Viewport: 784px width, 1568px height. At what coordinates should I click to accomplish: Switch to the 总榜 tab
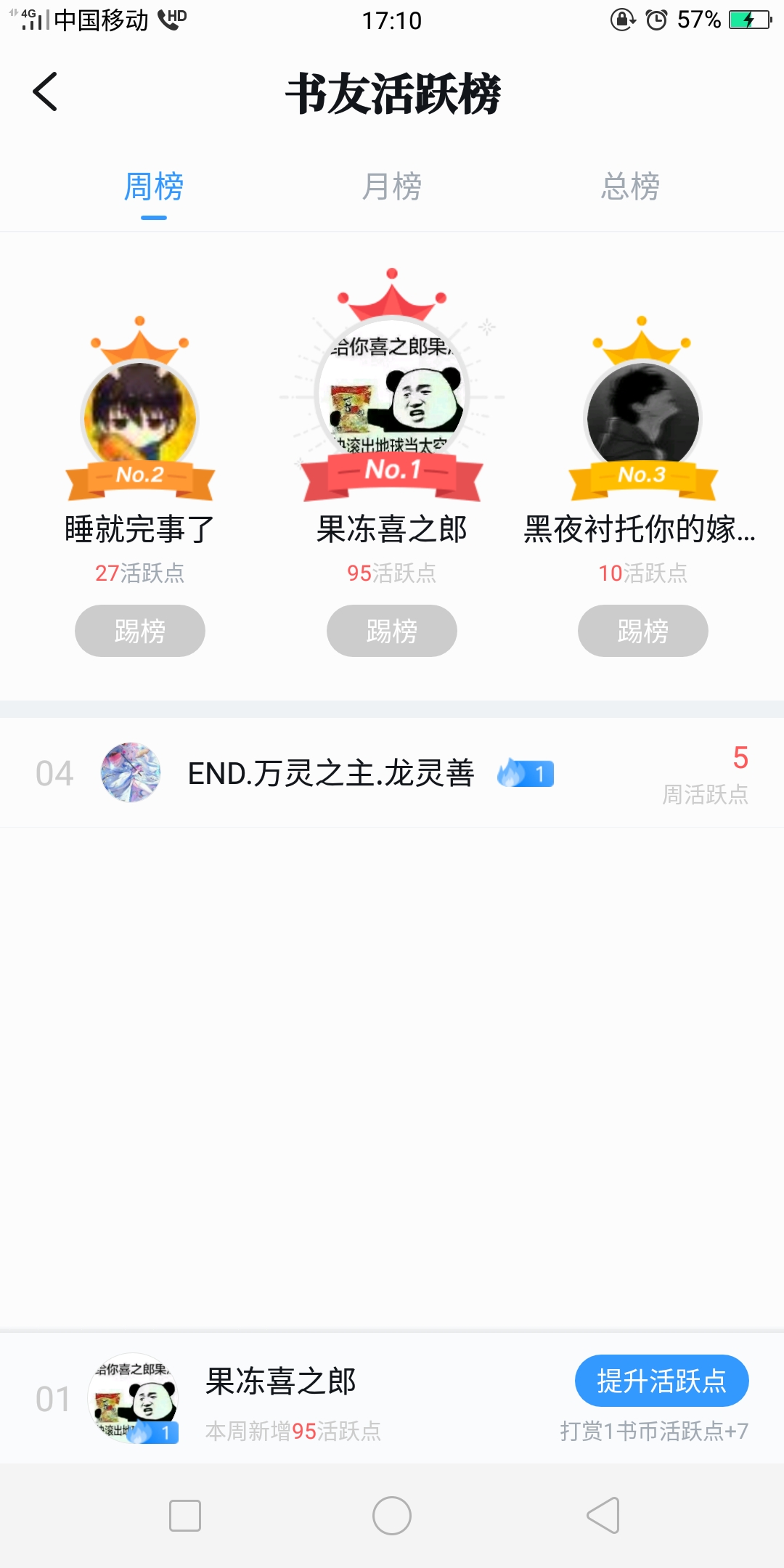pos(630,187)
